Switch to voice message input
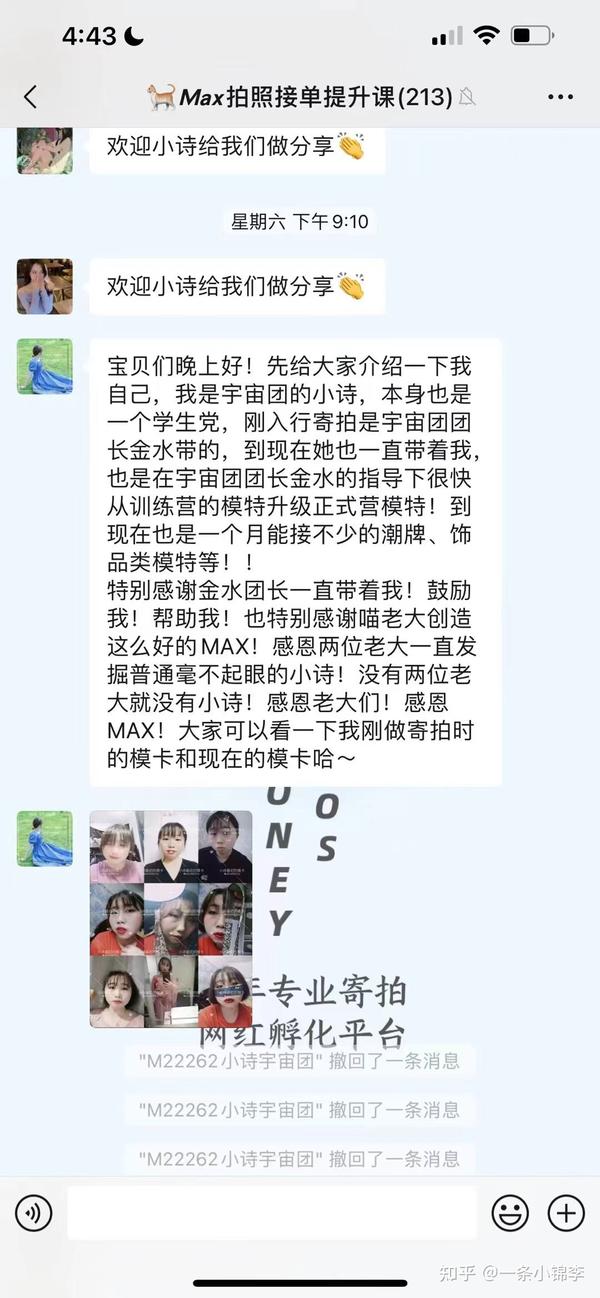This screenshot has height=1298, width=600. click(x=33, y=1214)
